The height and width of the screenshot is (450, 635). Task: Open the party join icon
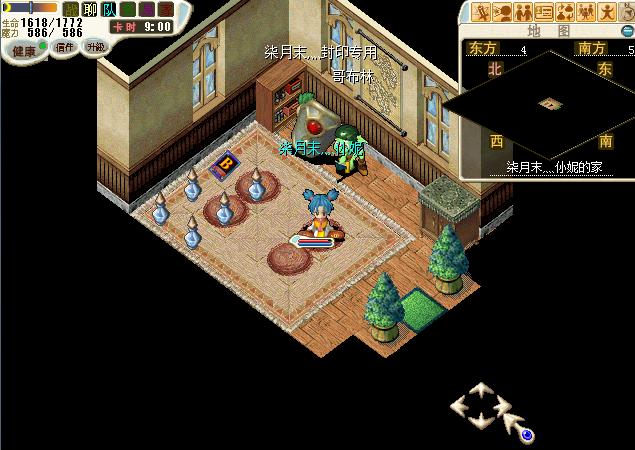[524, 12]
